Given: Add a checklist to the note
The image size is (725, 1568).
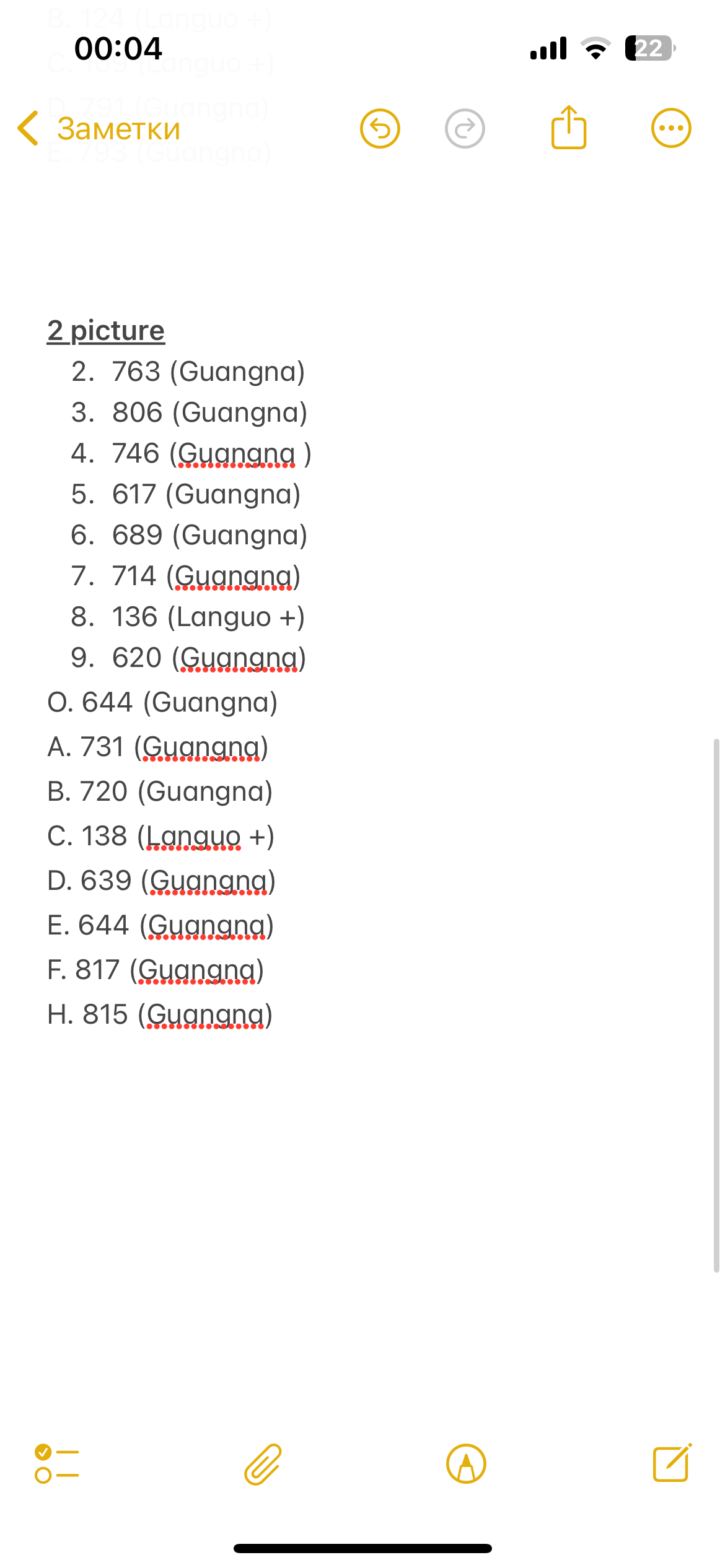Looking at the screenshot, I should [56, 1464].
